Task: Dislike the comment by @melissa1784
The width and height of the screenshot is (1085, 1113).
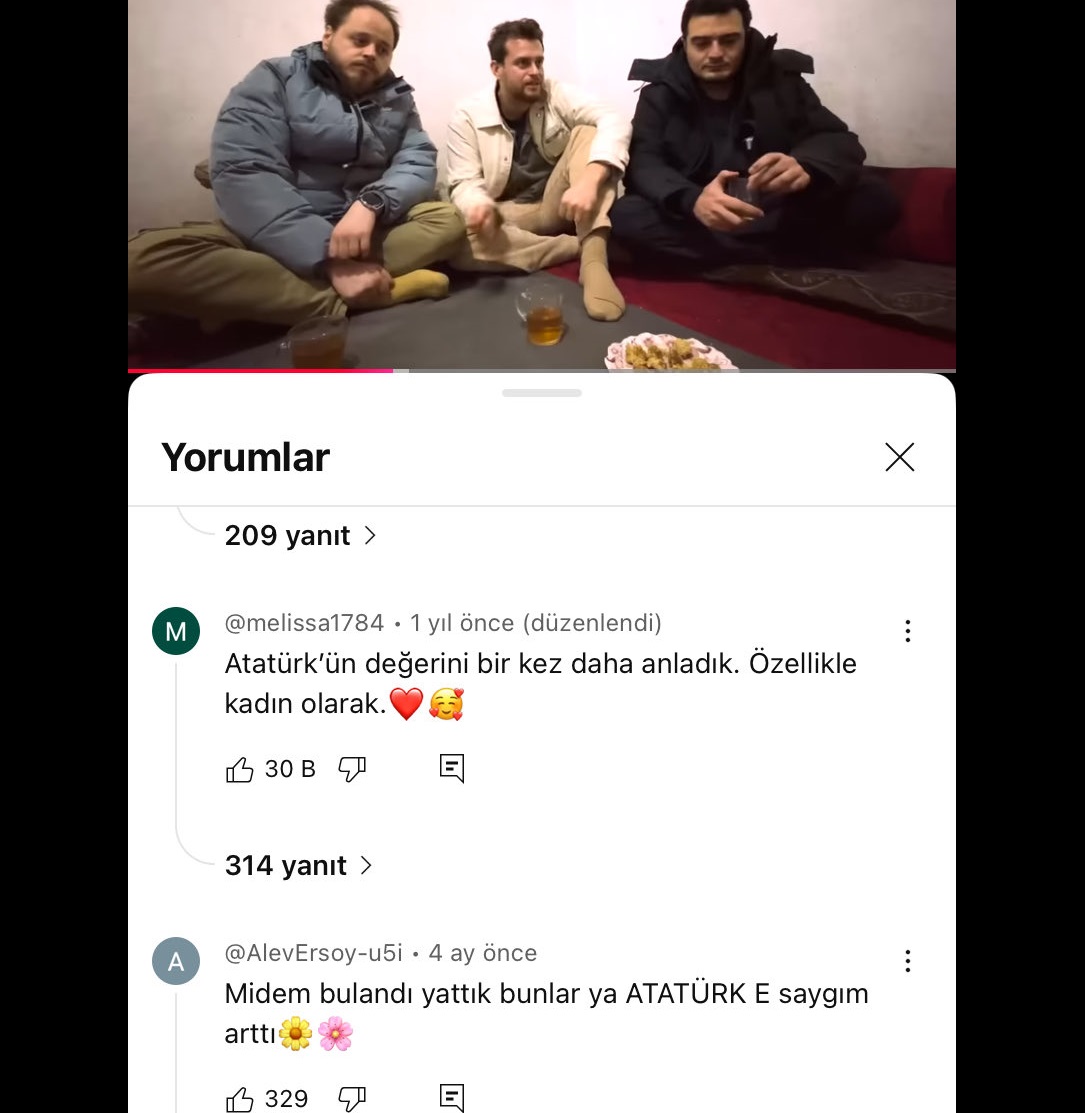Action: pyautogui.click(x=352, y=769)
